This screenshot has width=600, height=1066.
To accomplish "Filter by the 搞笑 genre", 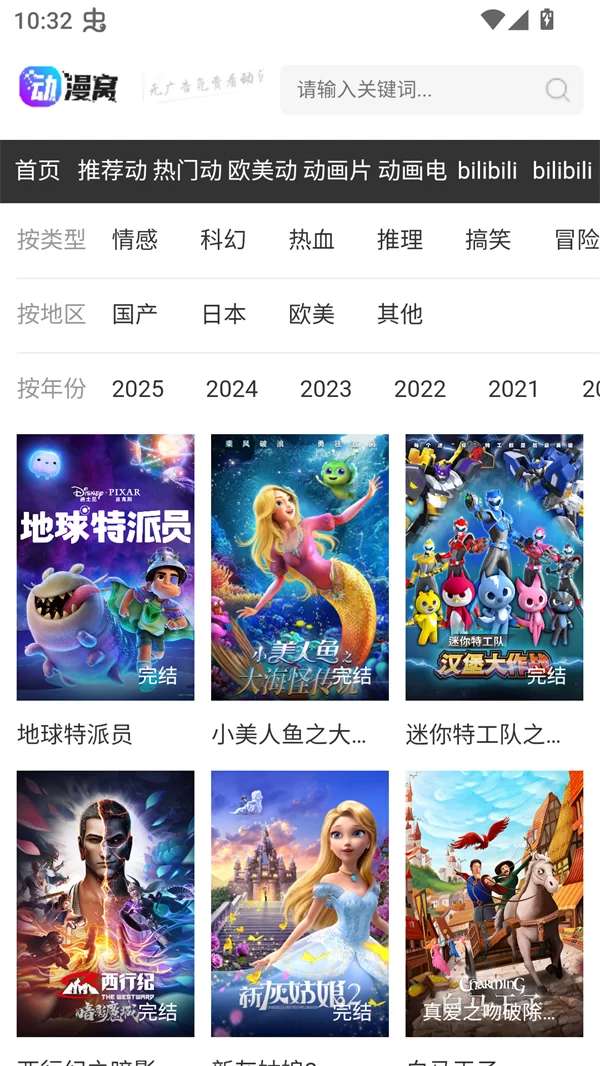I will [488, 240].
